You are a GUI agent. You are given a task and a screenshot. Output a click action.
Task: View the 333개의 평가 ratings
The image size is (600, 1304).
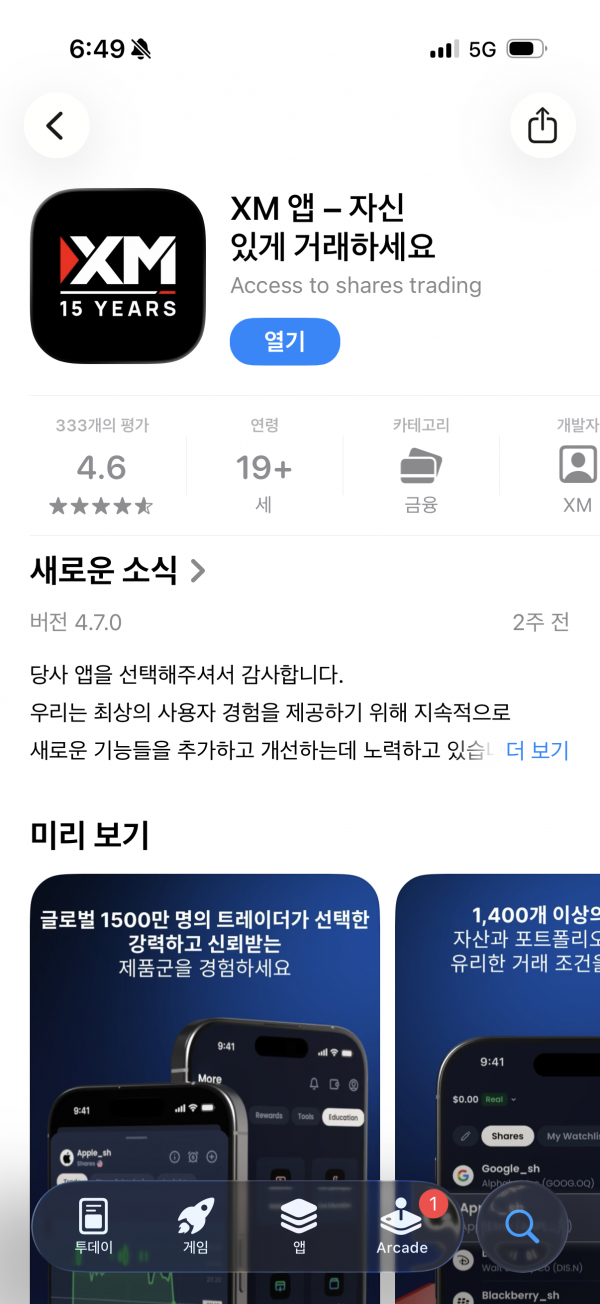click(101, 468)
